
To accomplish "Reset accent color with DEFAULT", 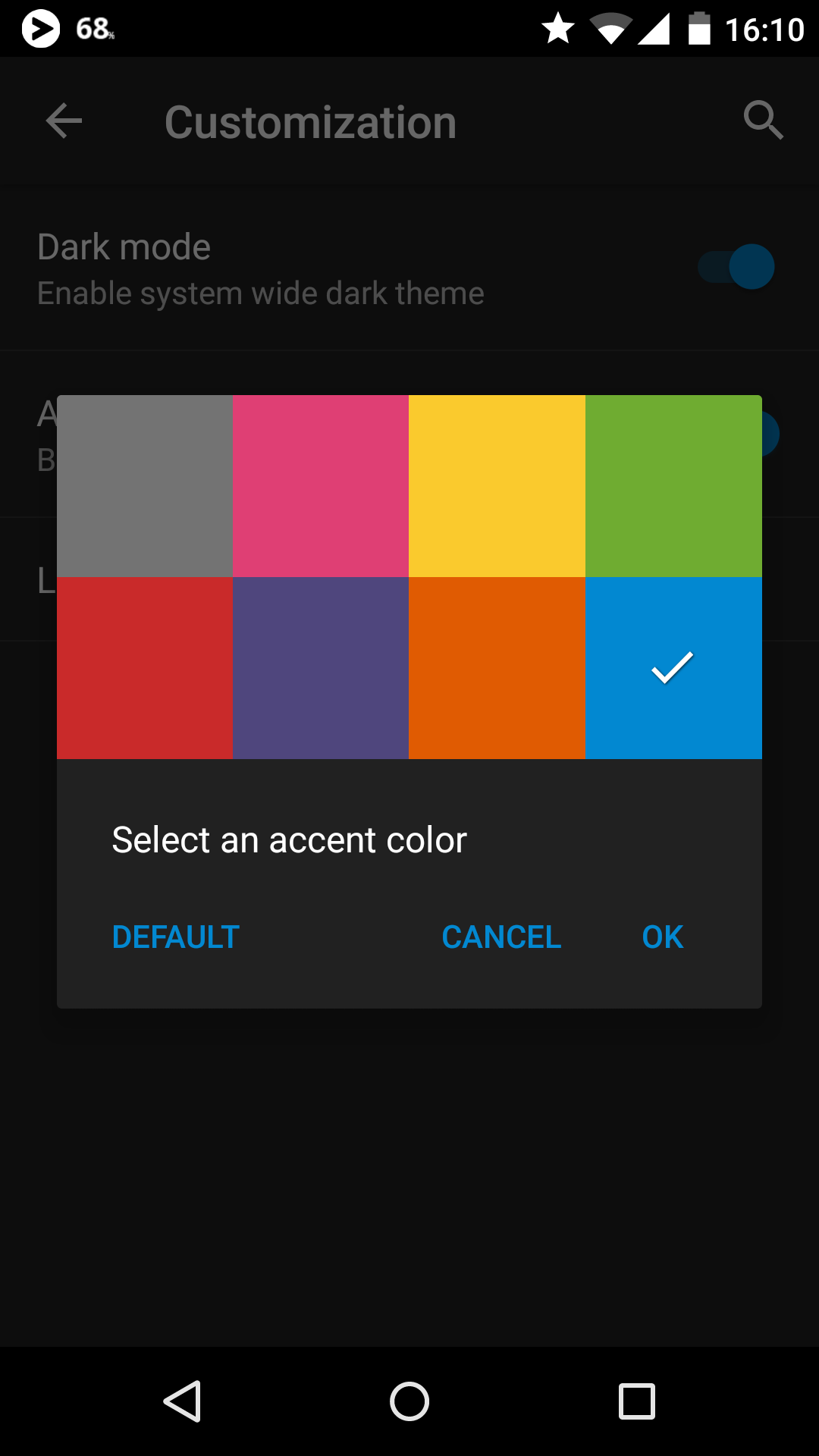I will [x=176, y=937].
